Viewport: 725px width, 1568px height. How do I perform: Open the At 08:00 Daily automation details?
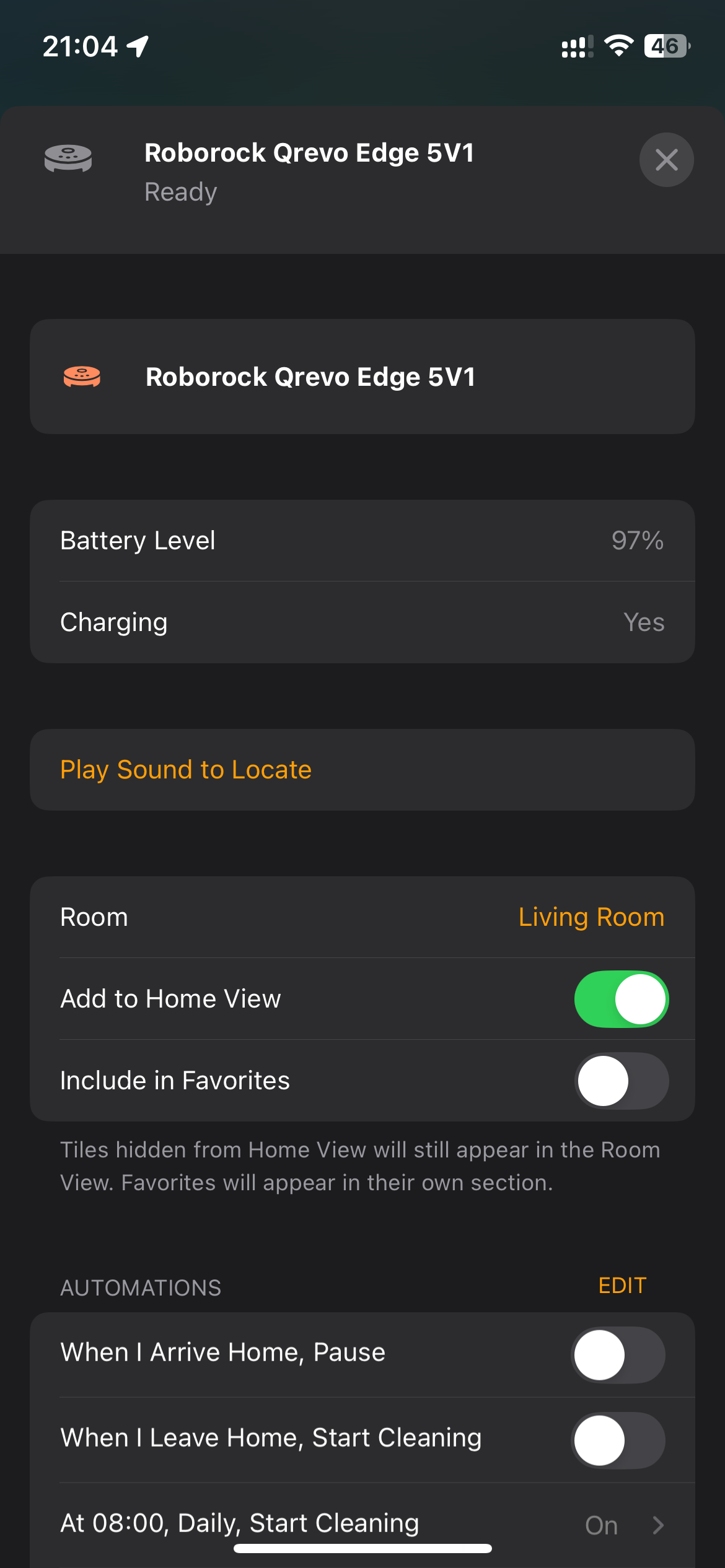click(x=362, y=1523)
